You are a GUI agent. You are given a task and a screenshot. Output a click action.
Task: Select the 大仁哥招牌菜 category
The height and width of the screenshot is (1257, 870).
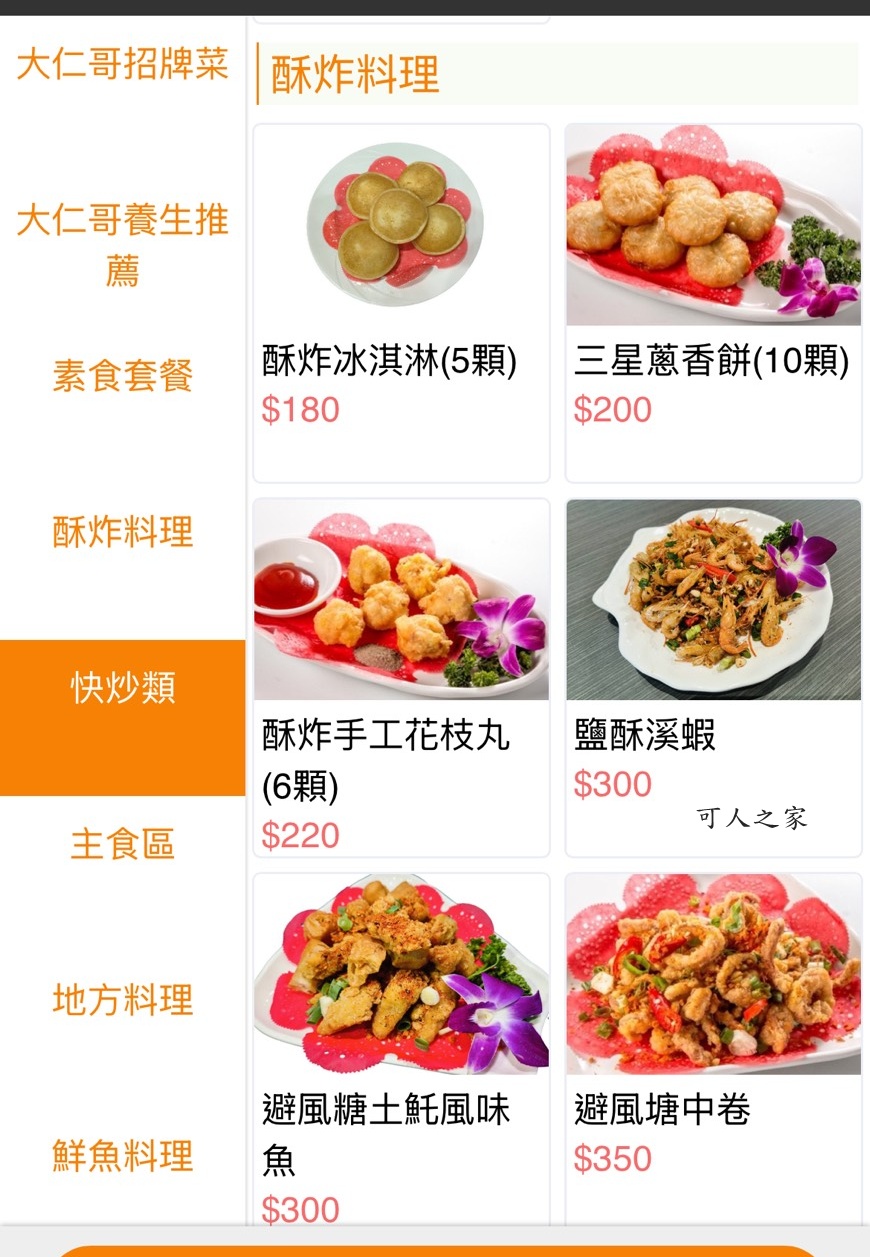coord(122,68)
